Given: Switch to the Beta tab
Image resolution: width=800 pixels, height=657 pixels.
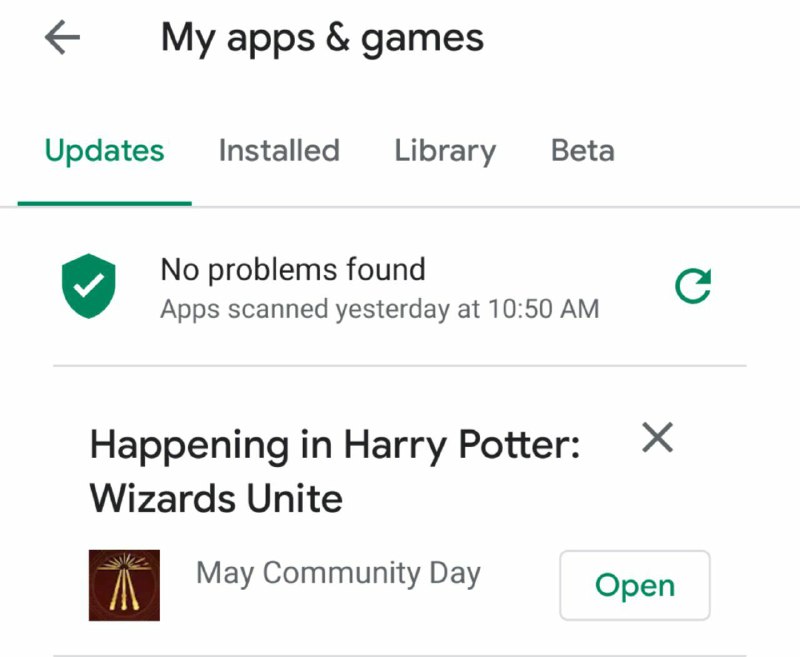Looking at the screenshot, I should click(582, 151).
